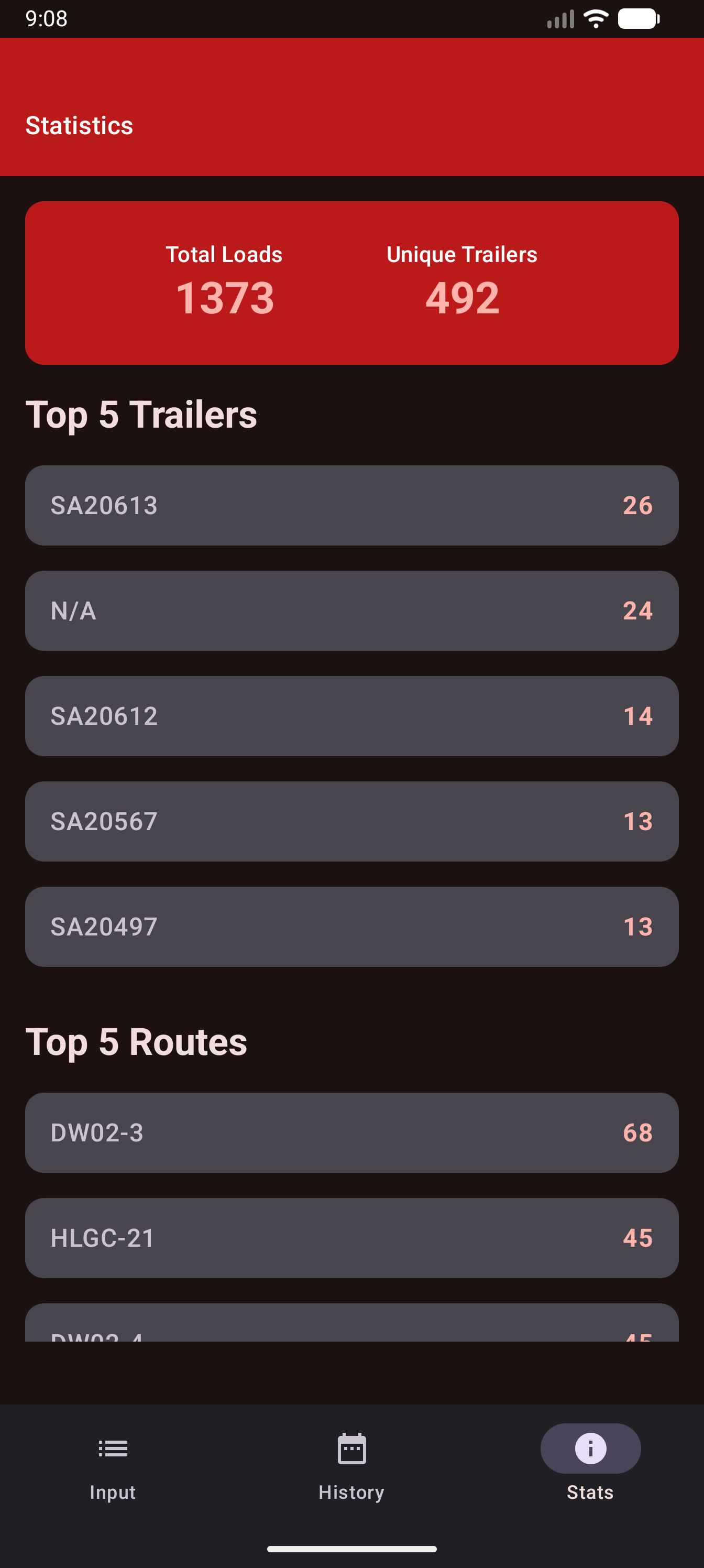Open the DW02-3 route entry
Viewport: 704px width, 1568px height.
351,1133
